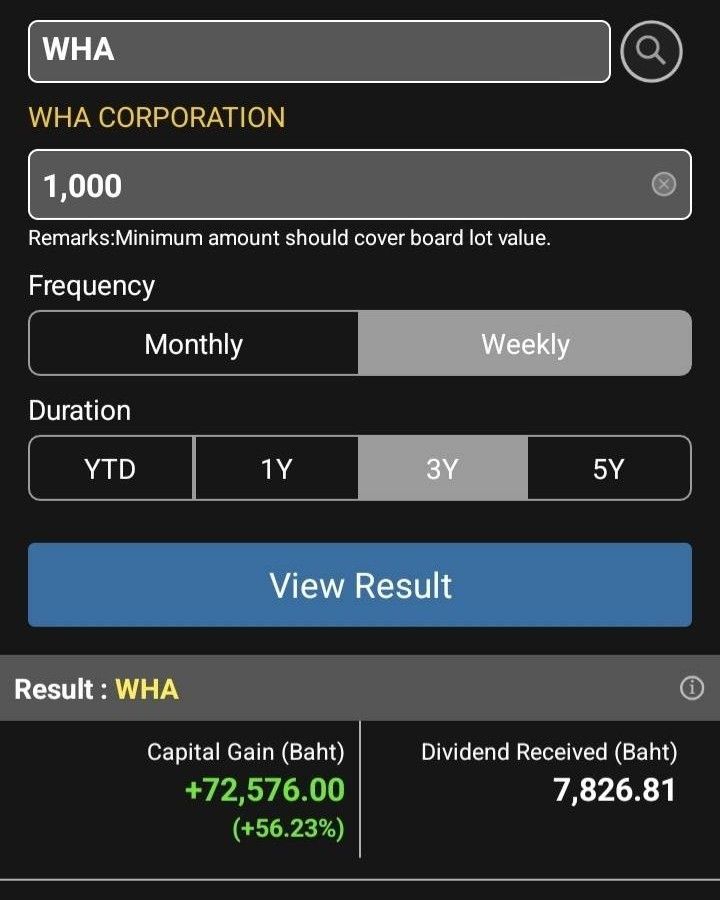Choose 1Y duration
This screenshot has width=720, height=900.
click(276, 468)
